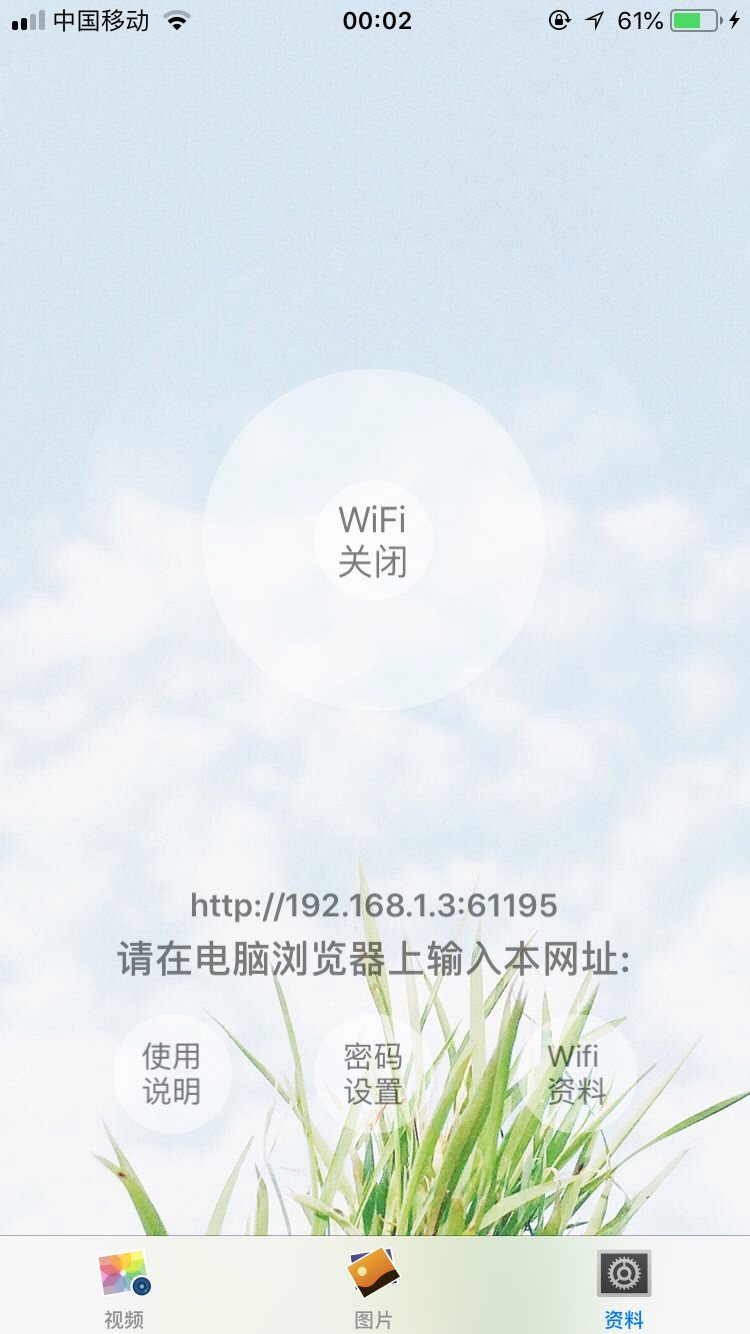Switch to the 视频 tab
750x1334 pixels.
point(124,1288)
